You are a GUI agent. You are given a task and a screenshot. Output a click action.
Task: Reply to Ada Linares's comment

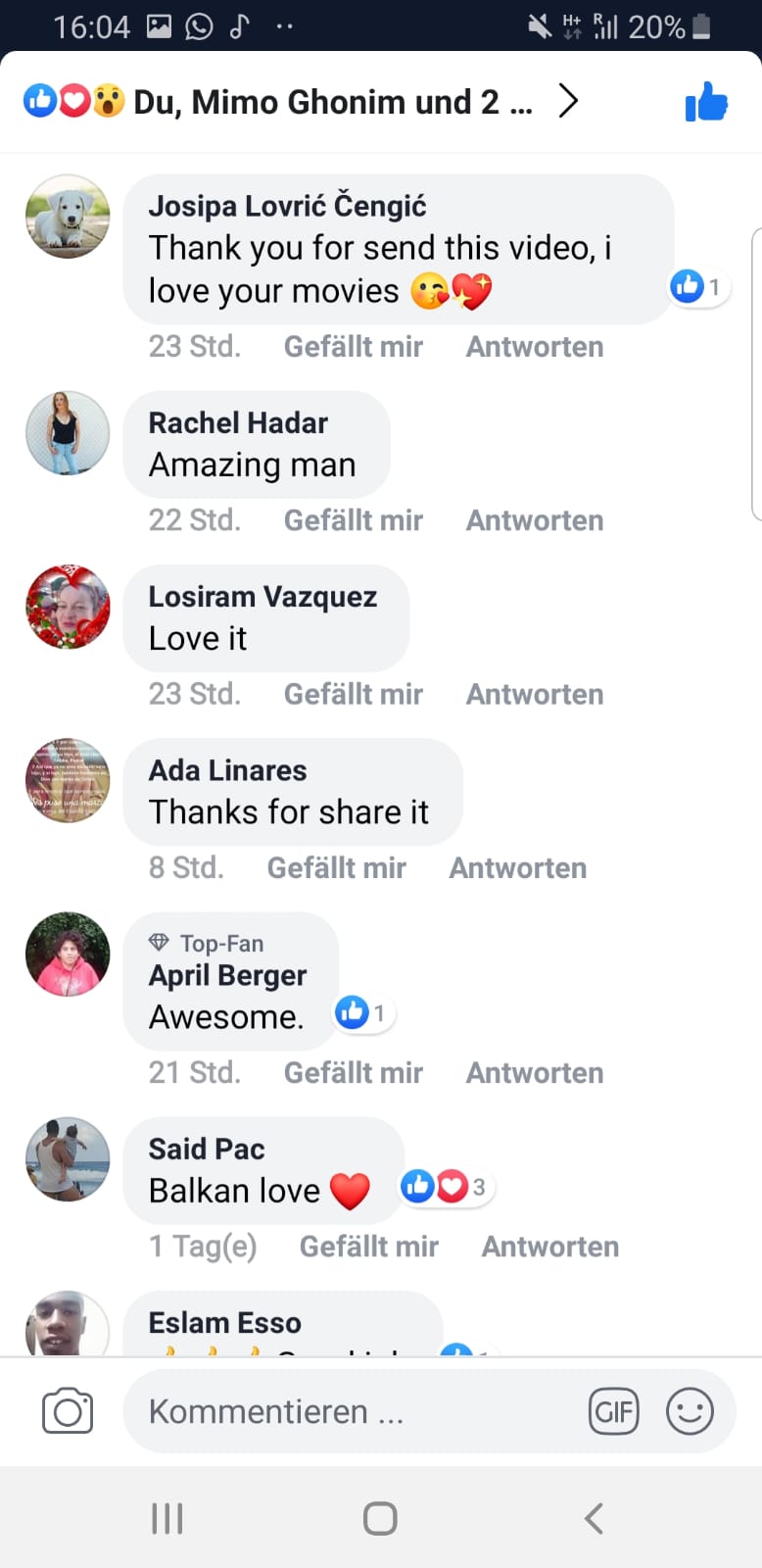[518, 868]
